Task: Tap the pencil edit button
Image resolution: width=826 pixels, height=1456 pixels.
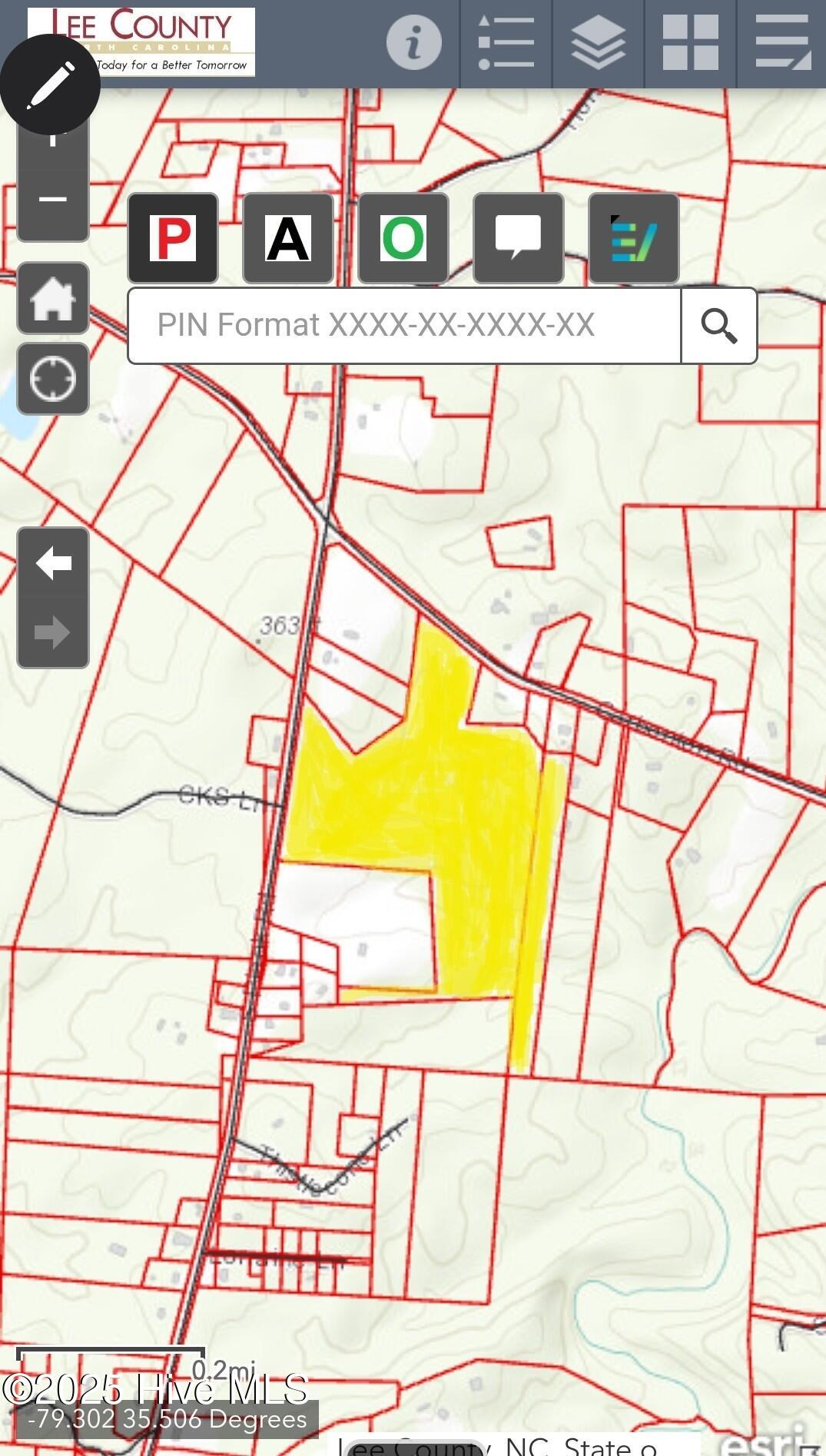Action: click(x=51, y=85)
